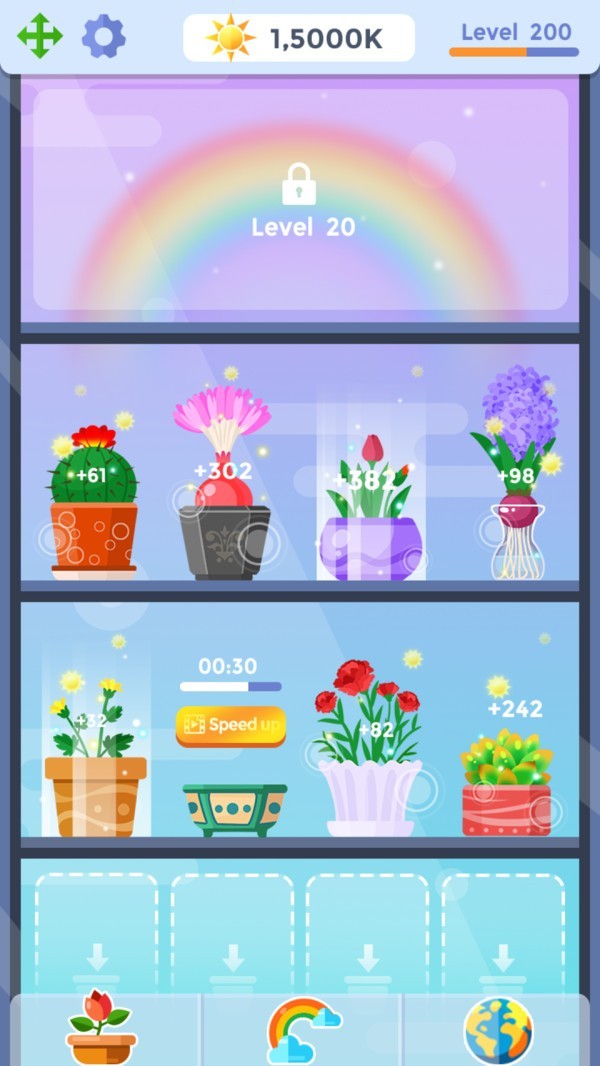Tap the Speed up button

(x=231, y=725)
